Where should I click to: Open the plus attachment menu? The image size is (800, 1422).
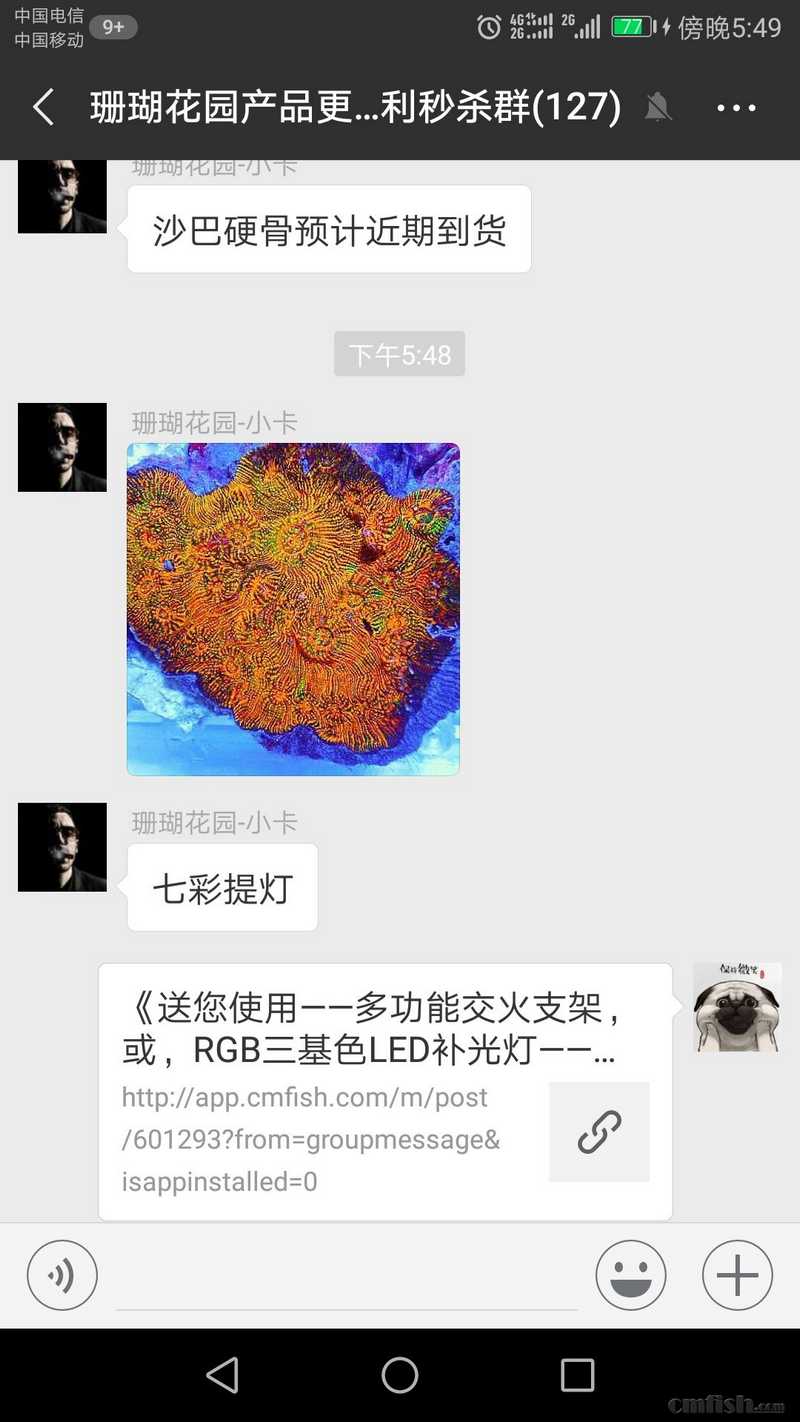point(737,1275)
